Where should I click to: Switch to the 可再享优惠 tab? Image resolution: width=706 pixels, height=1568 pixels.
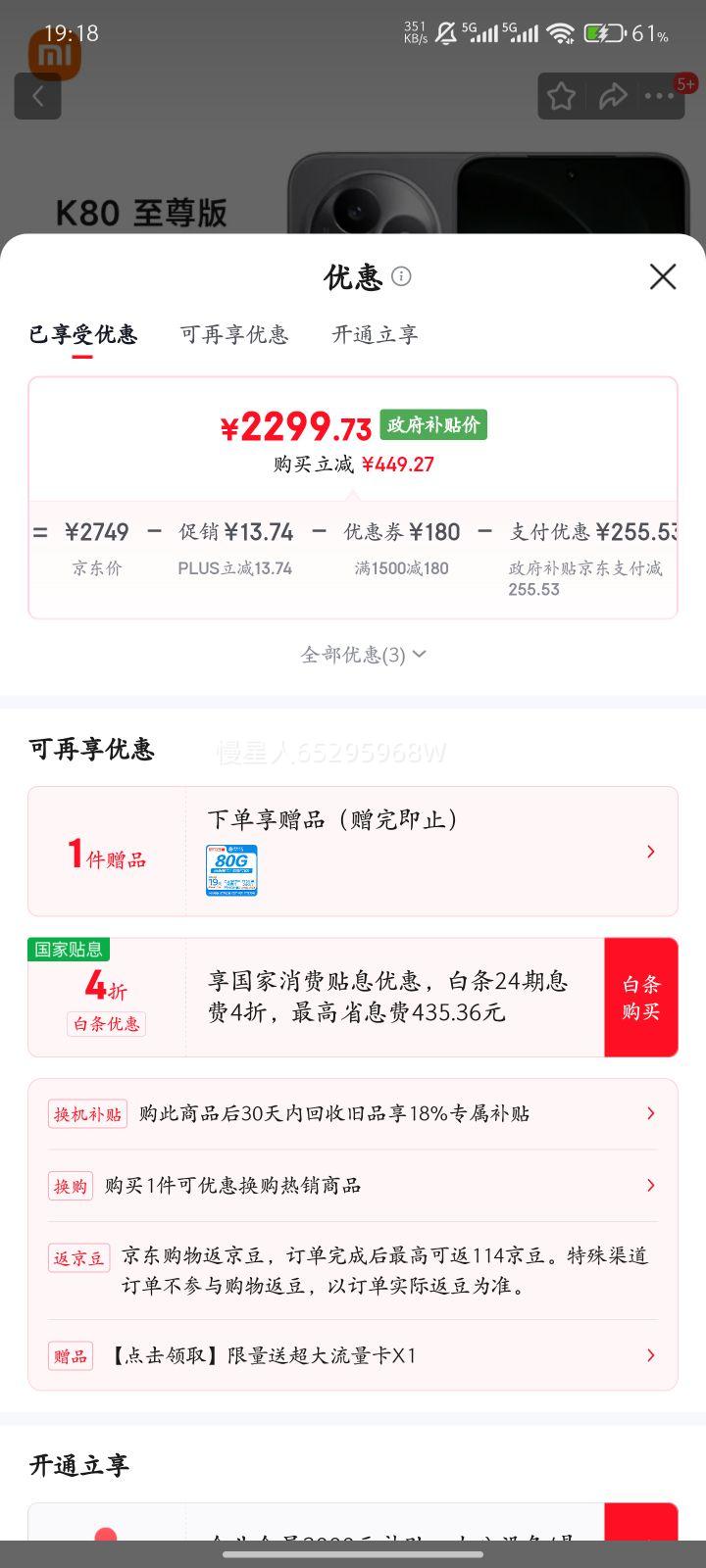pyautogui.click(x=233, y=335)
